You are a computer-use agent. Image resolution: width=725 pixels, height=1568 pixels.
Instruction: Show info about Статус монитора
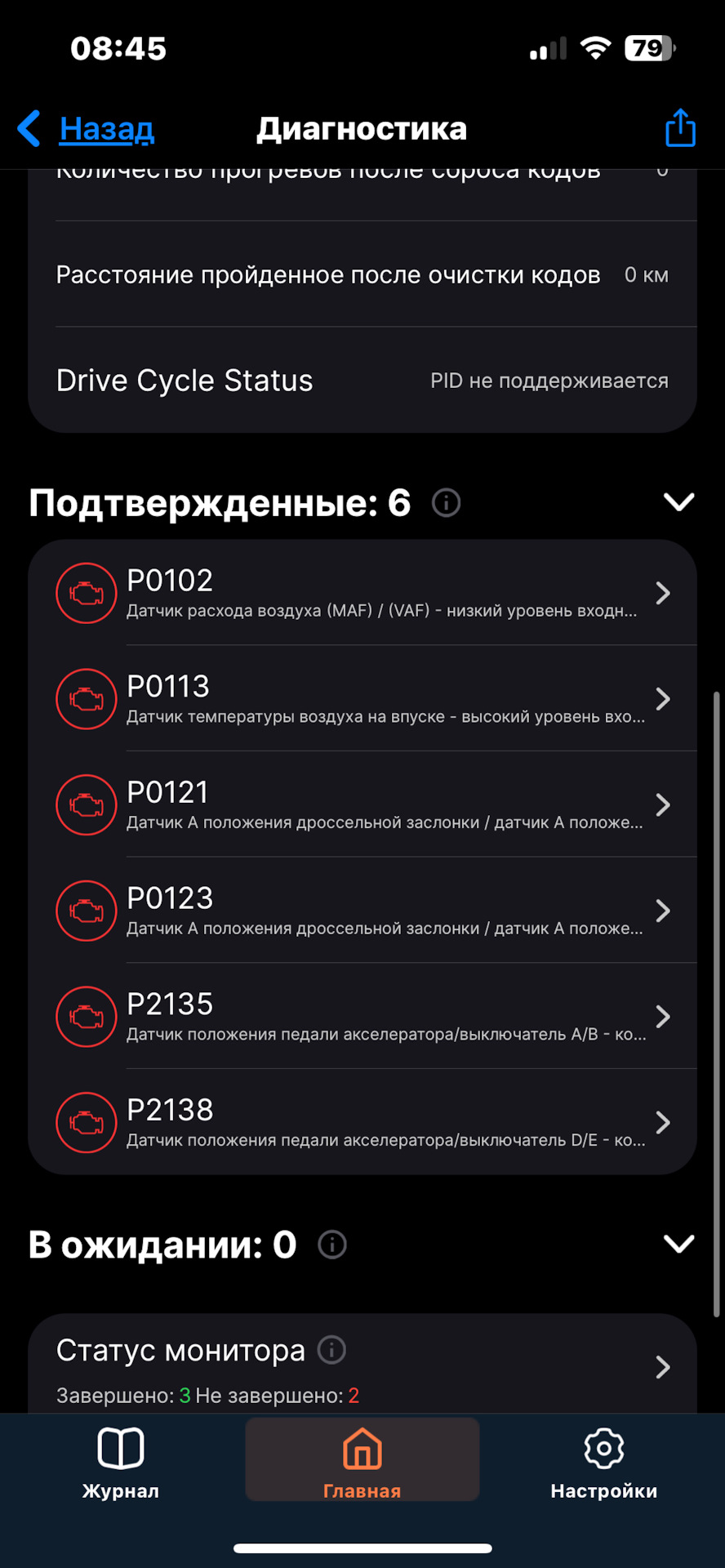pyautogui.click(x=331, y=1350)
